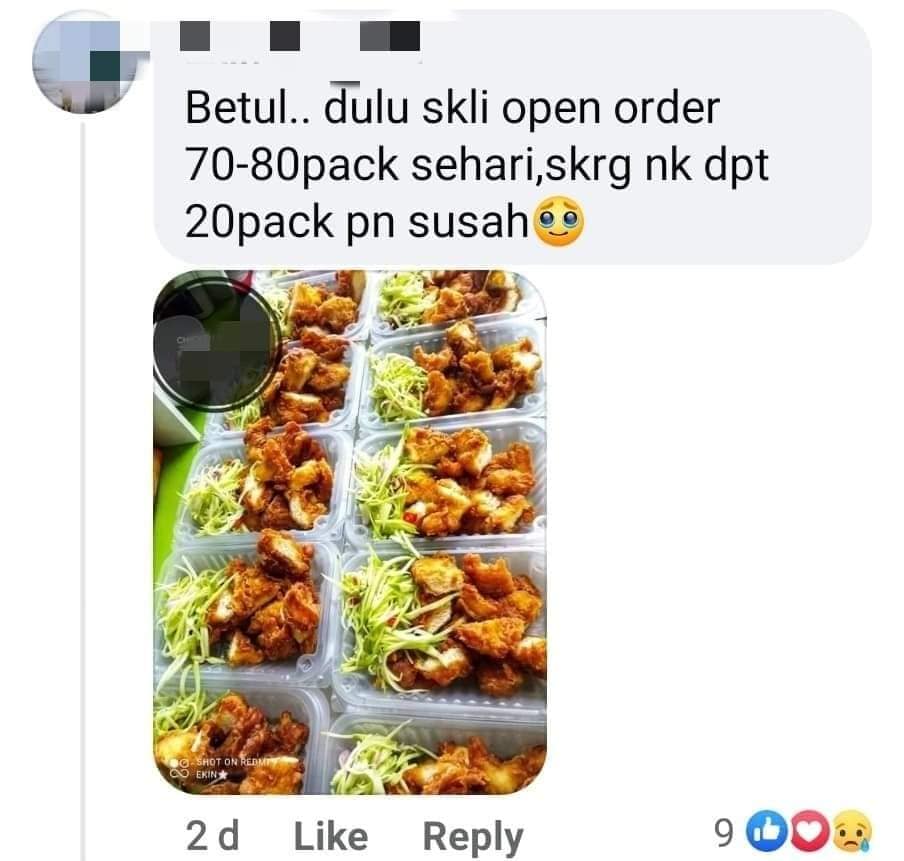Screen dimensions: 904x861
Task: Open the commenter's profile picture
Action: 76,61
